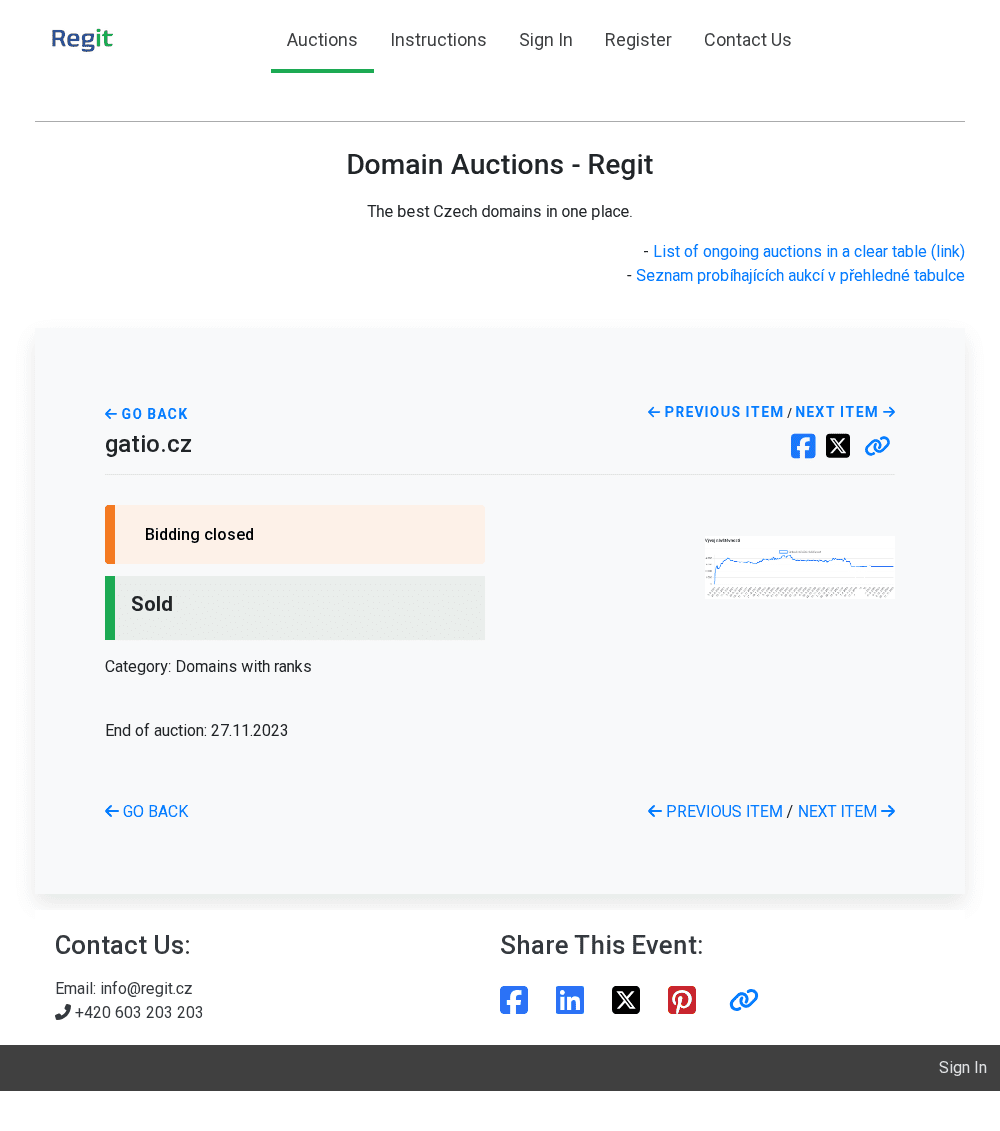Share this event on Pinterest

[682, 1000]
